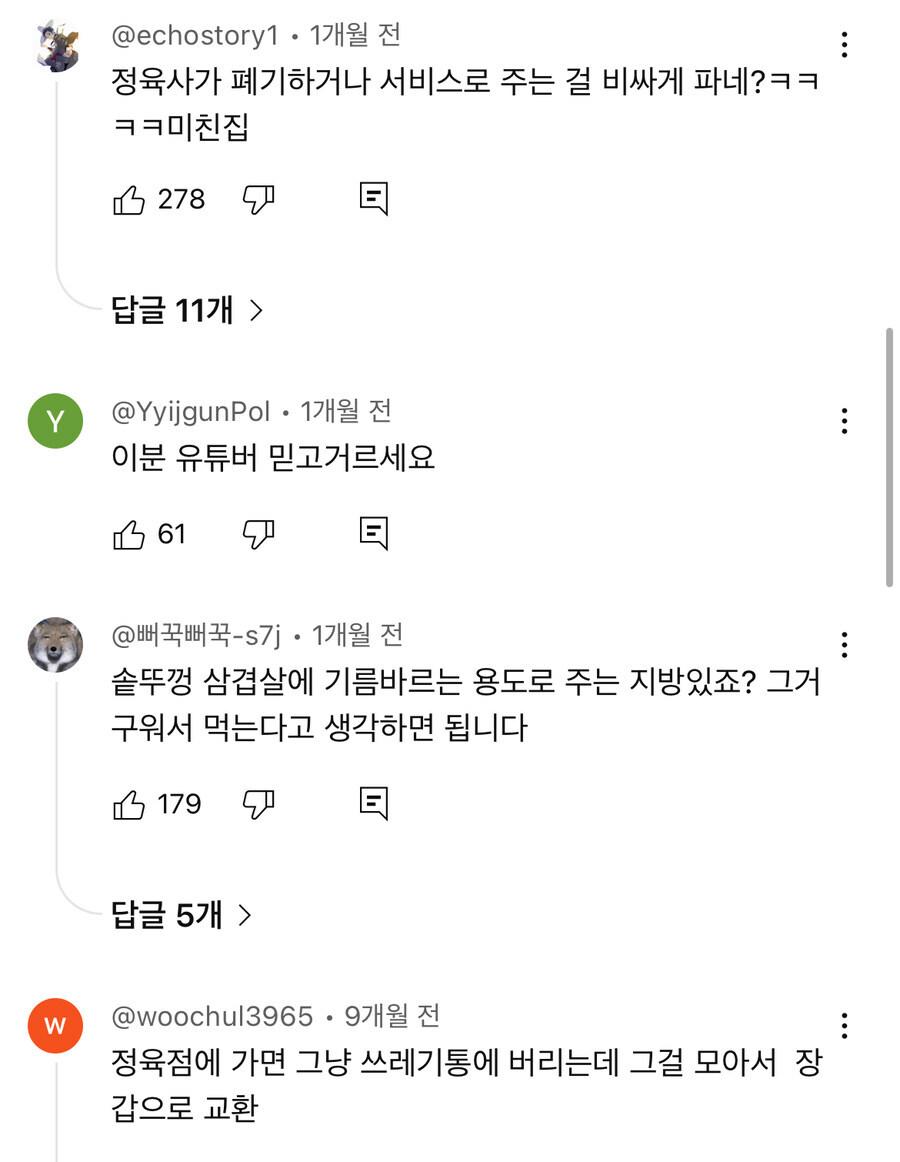The width and height of the screenshot is (900, 1162).
Task: View @YyijgunPol's channel via the avatar
Action: pos(56,421)
